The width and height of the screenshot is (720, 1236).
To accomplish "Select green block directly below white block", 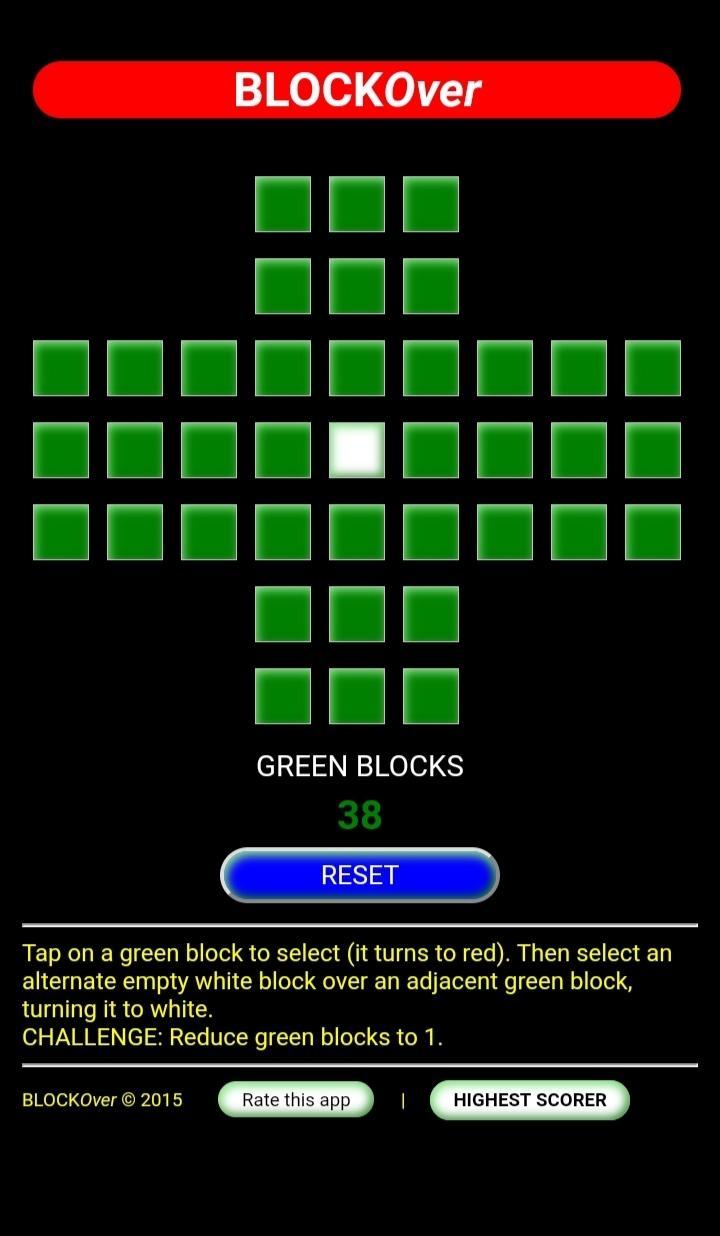I will pos(357,532).
